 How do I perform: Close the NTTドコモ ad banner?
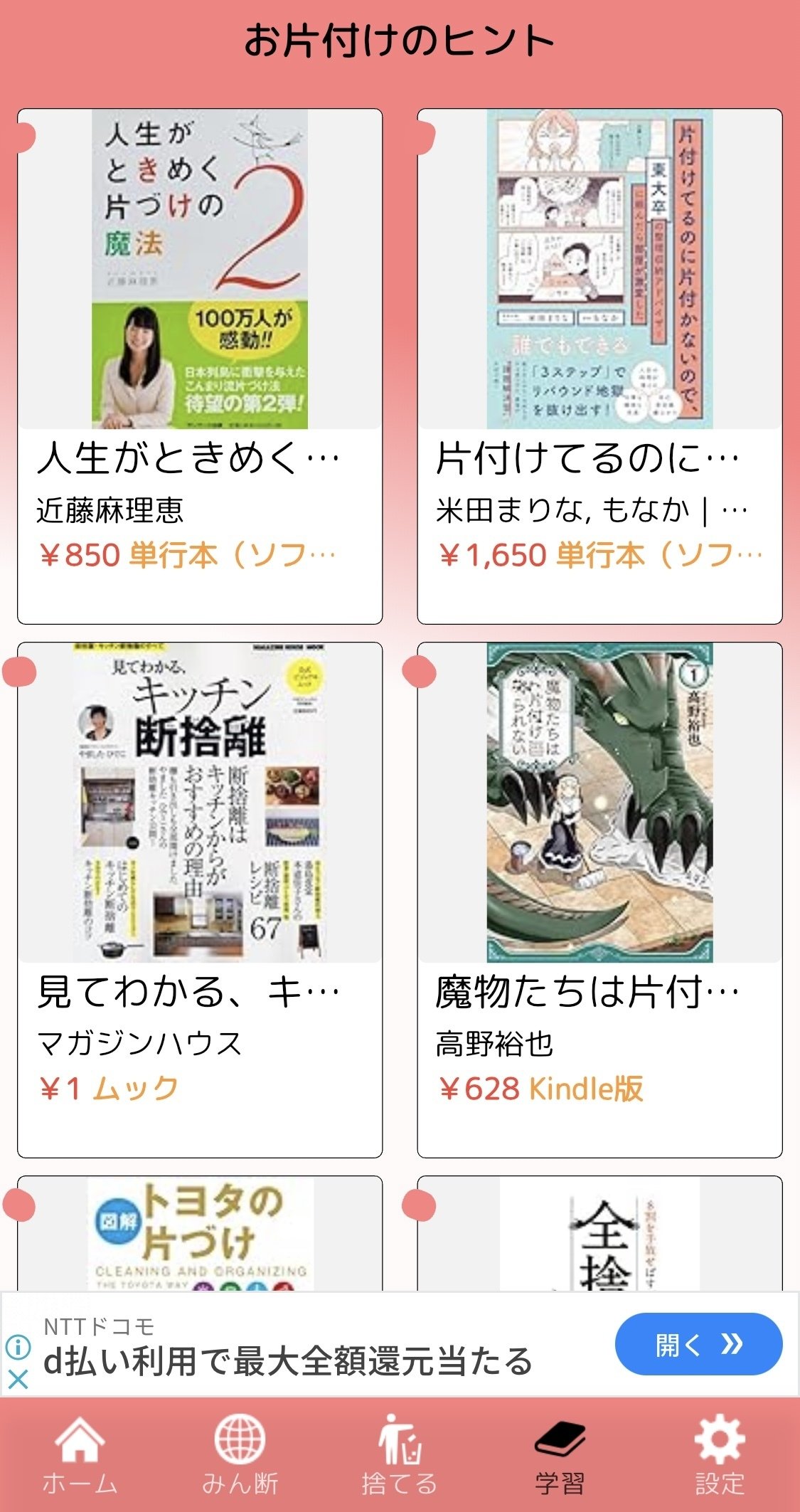(x=18, y=1380)
